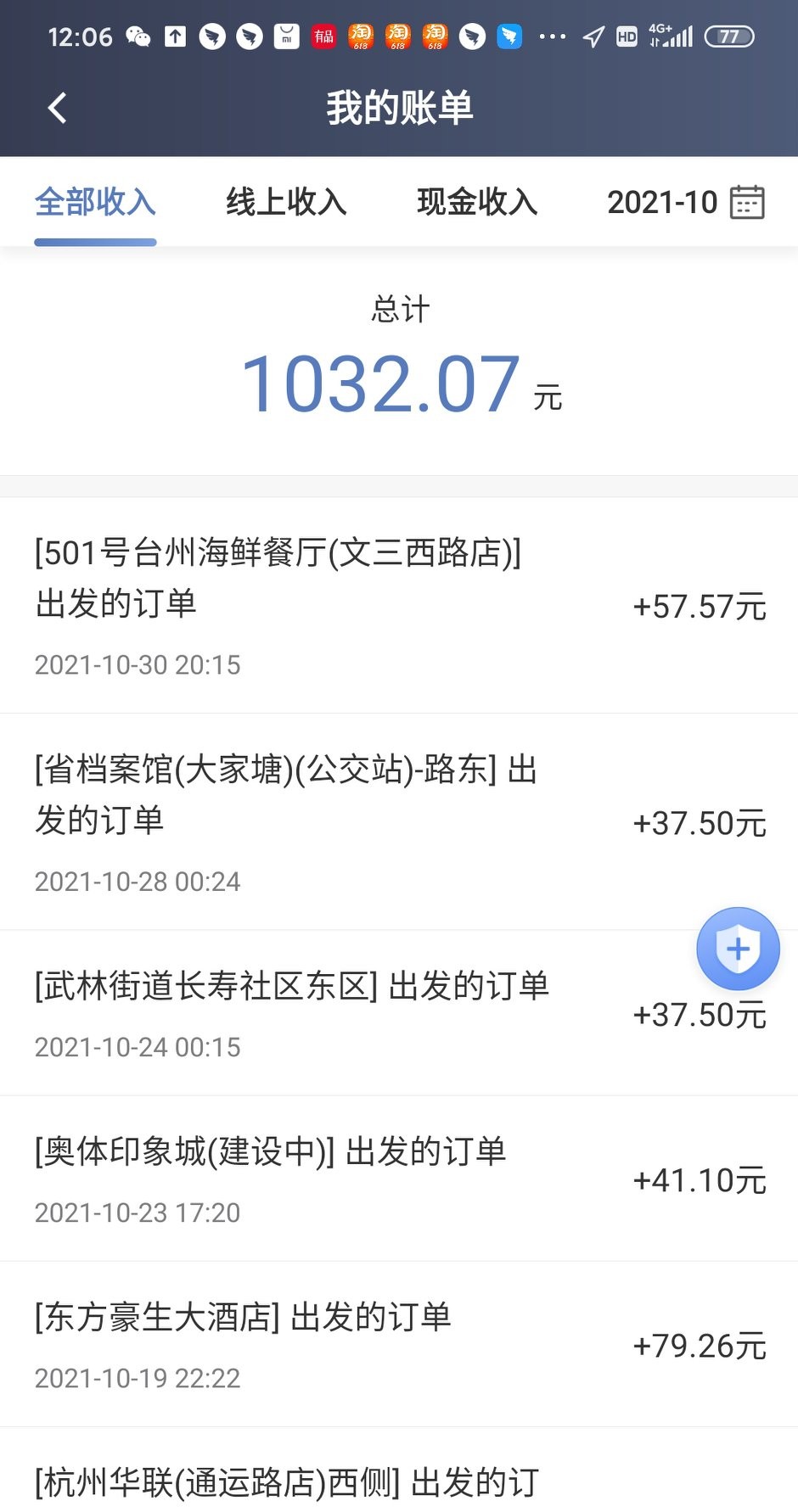Tap the battery indicator showing 77
The image size is (798, 1512).
coord(728,36)
